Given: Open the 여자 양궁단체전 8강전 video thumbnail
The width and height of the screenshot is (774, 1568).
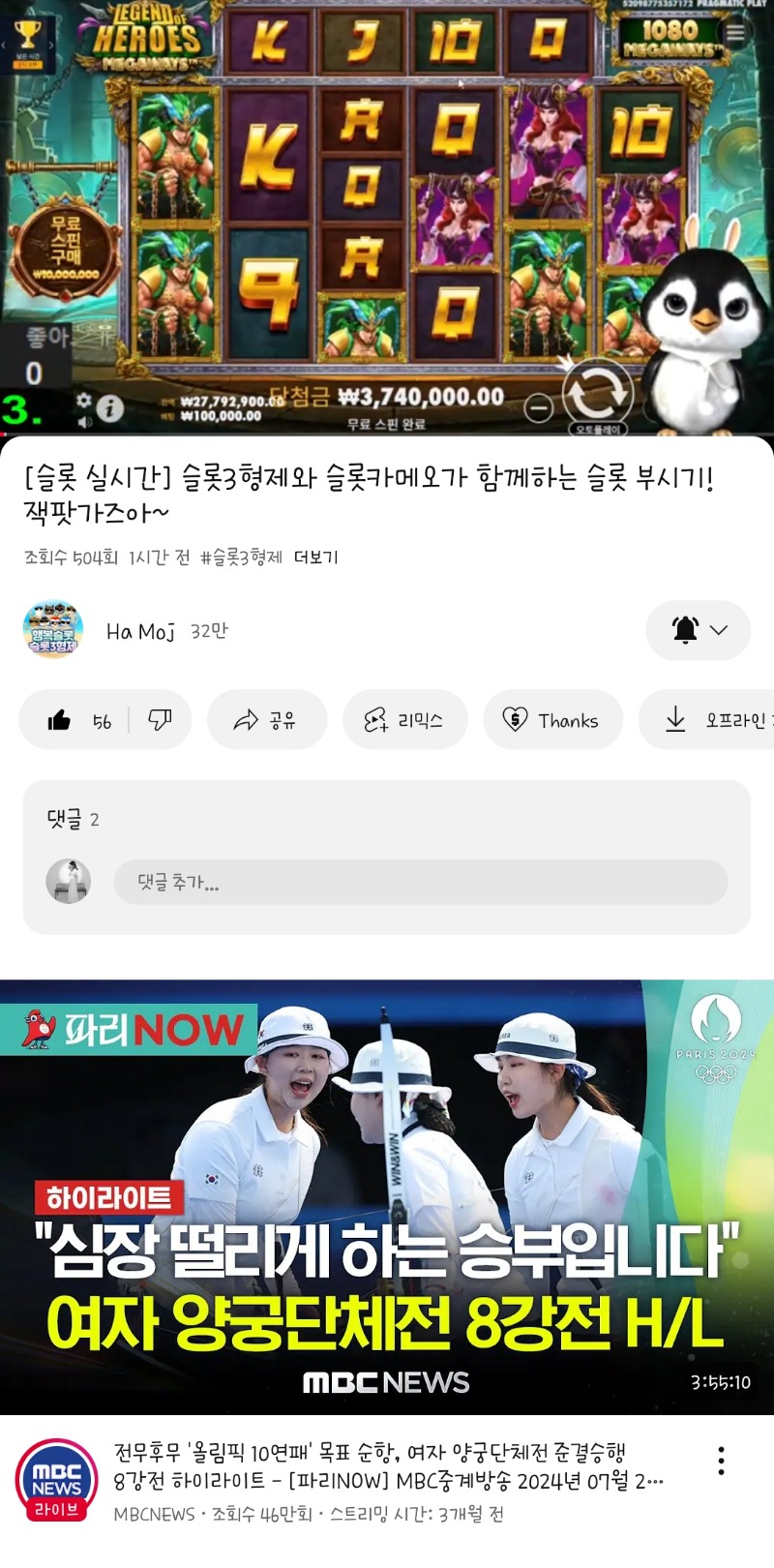Looking at the screenshot, I should pyautogui.click(x=387, y=1196).
